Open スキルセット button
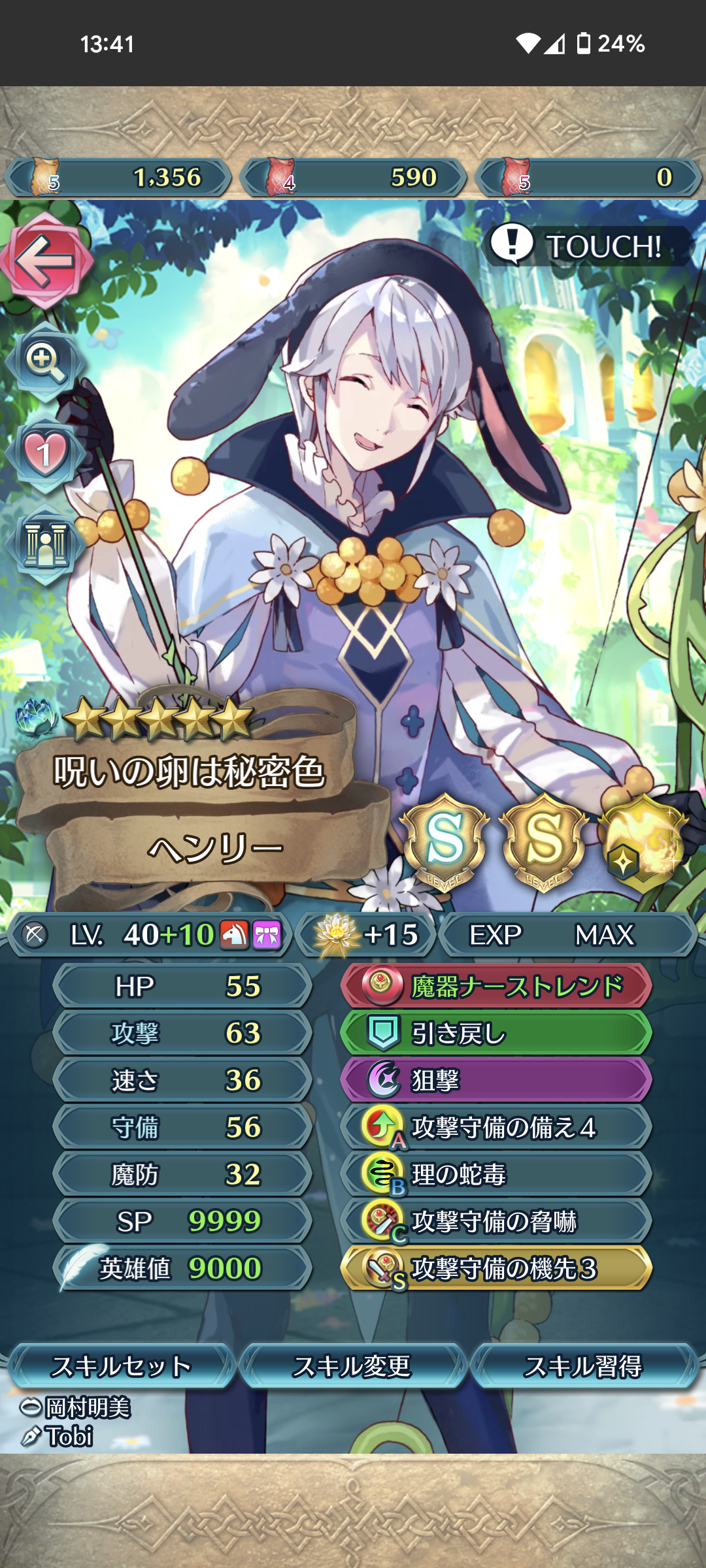706x1568 pixels. (x=121, y=1366)
